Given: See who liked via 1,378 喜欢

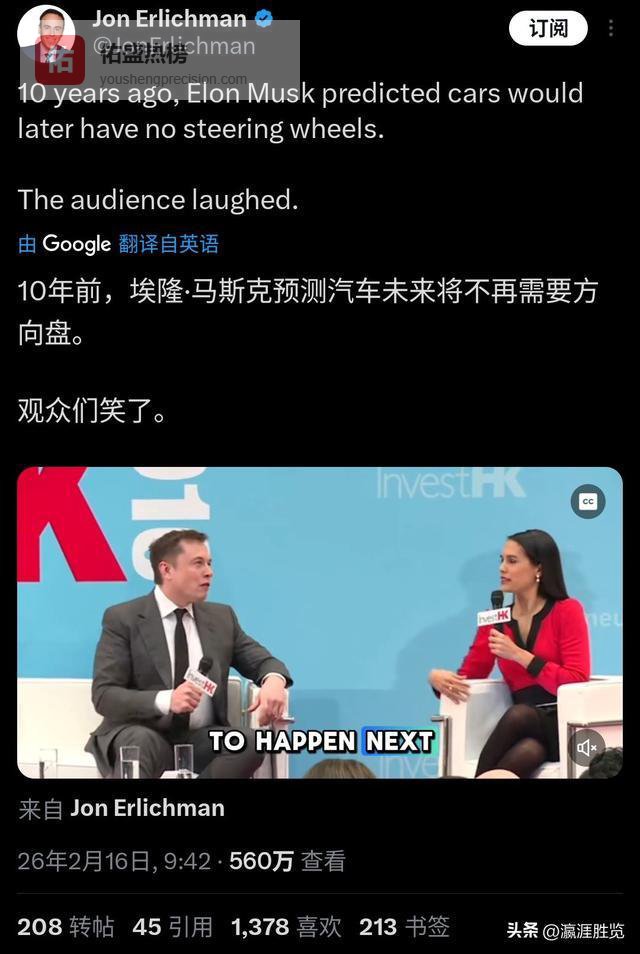Looking at the screenshot, I should 286,927.
